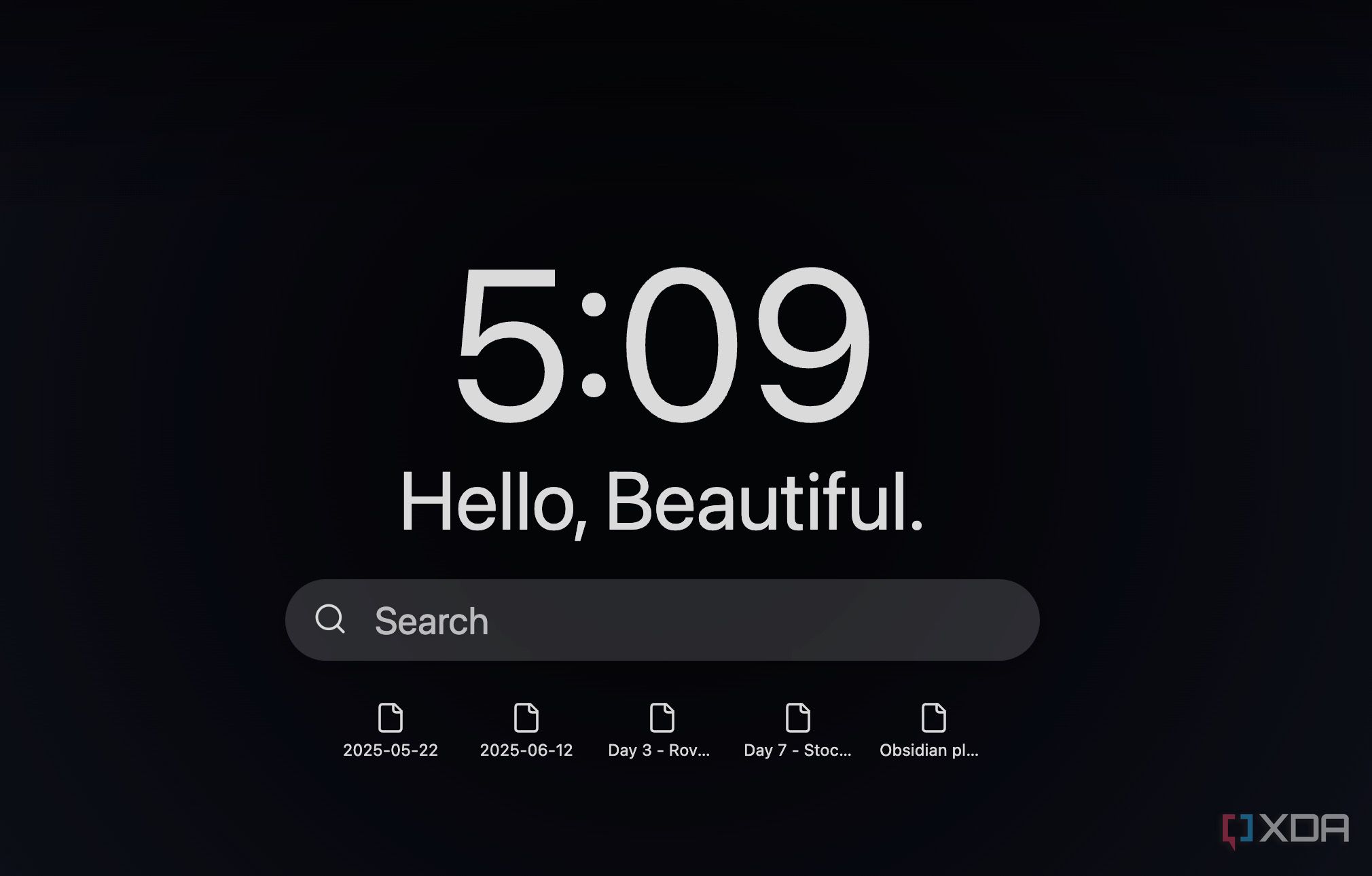The width and height of the screenshot is (1372, 876).
Task: Open the 2025-05-22 note
Action: coord(391,730)
